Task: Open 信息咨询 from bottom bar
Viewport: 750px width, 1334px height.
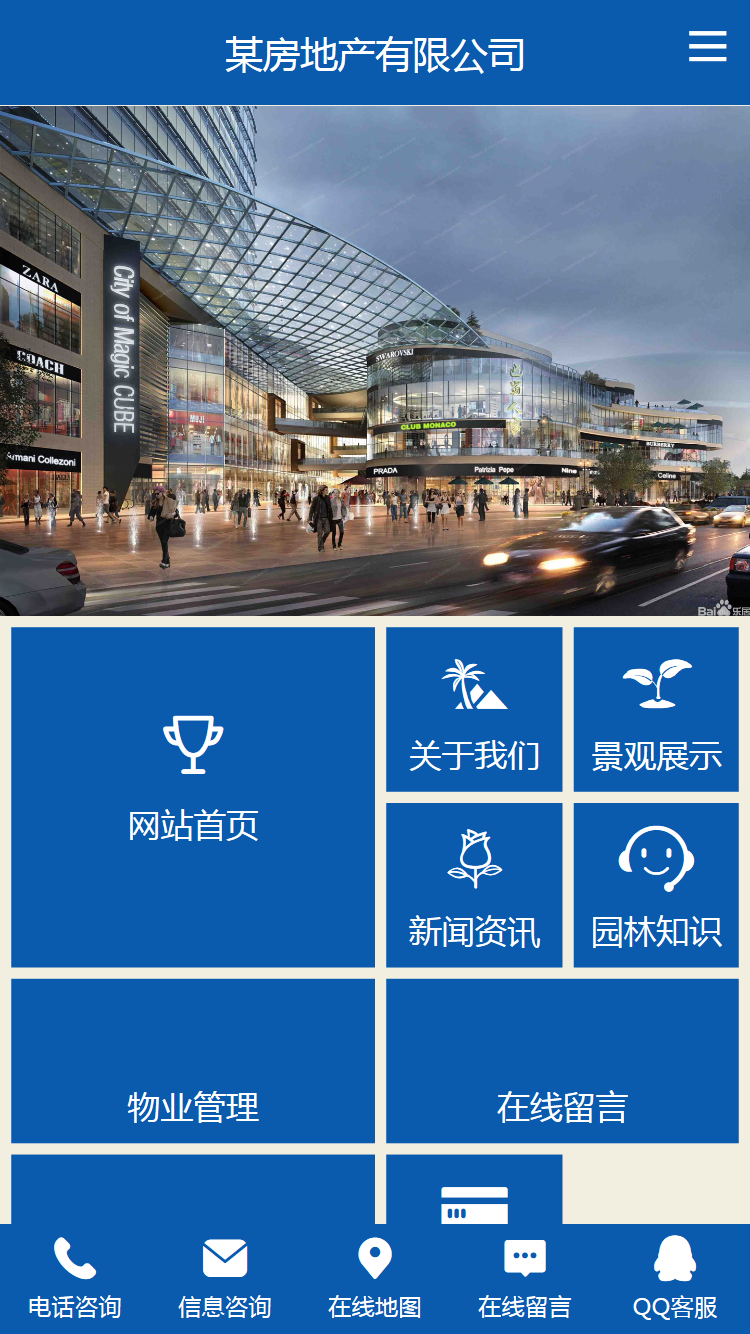Action: pyautogui.click(x=225, y=1278)
